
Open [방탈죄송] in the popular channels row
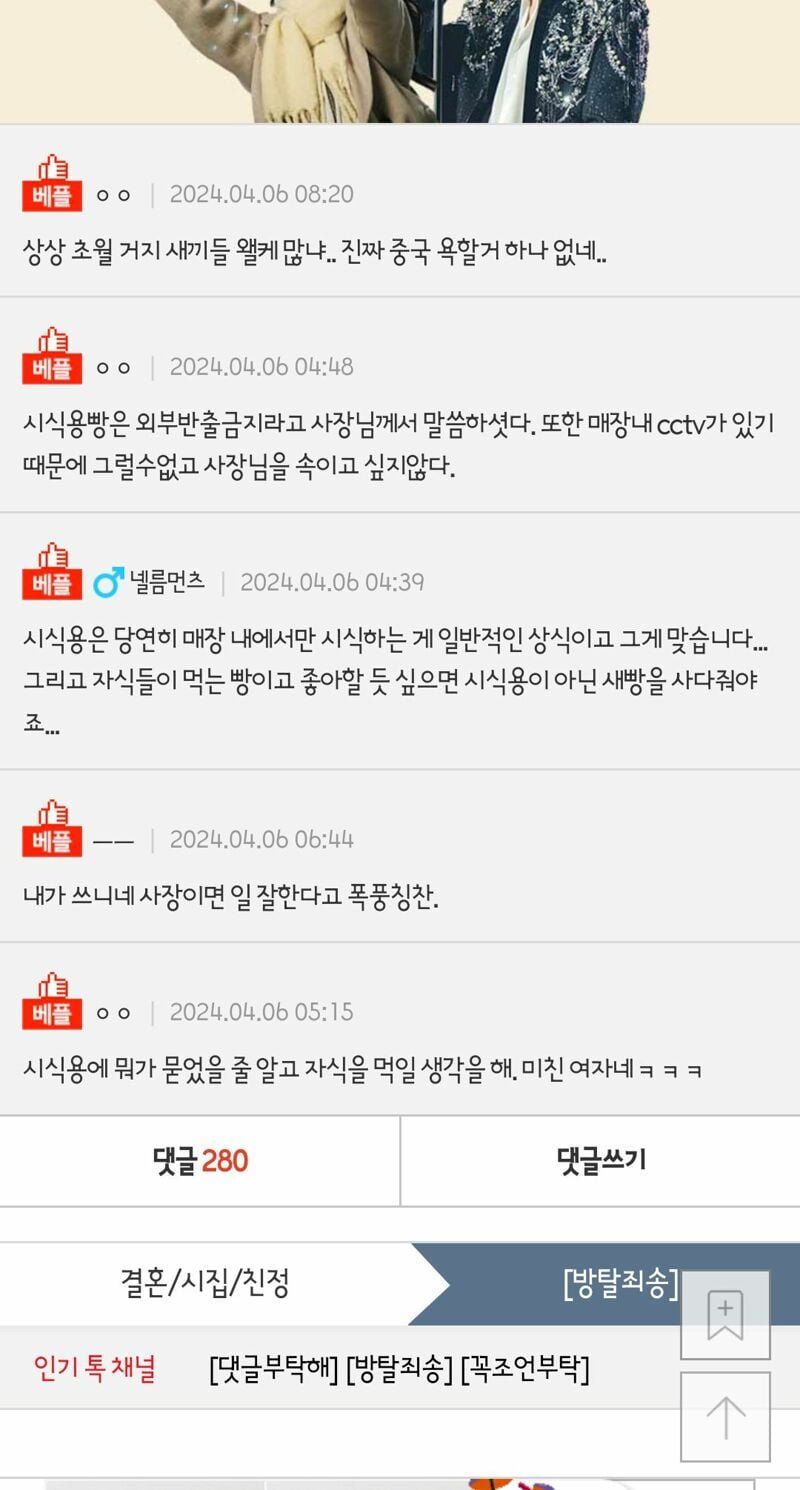point(399,1369)
